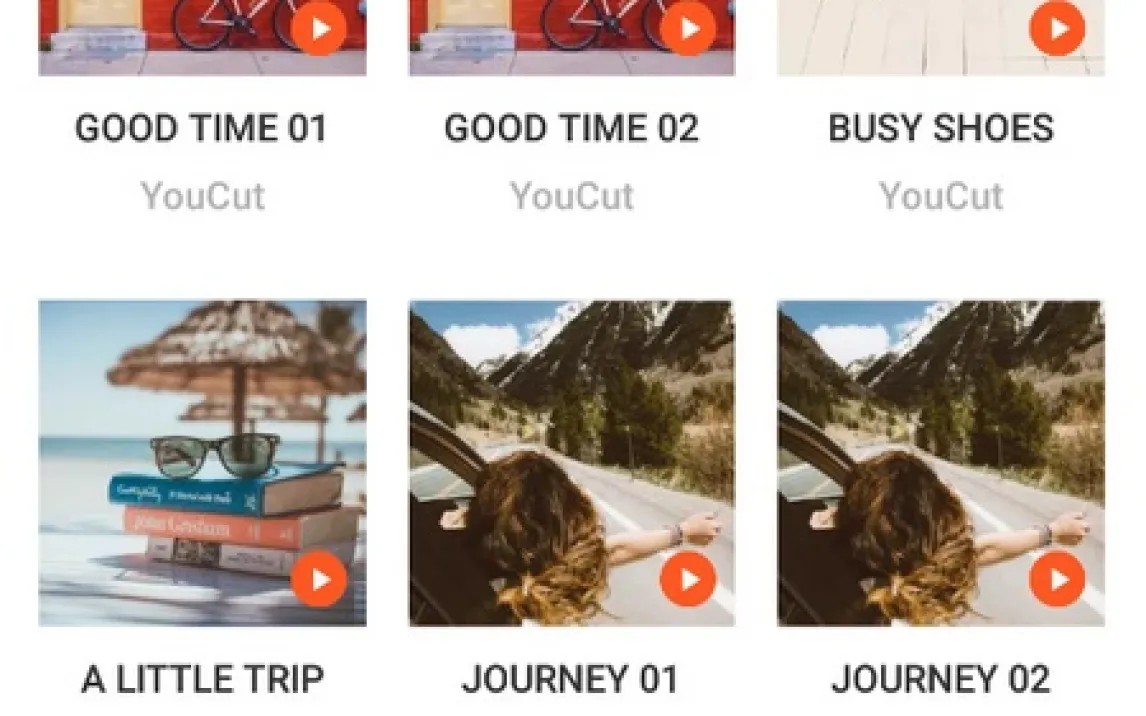Play the JOURNEY 02 music preview
This screenshot has height=716, width=1146.
tap(1057, 579)
